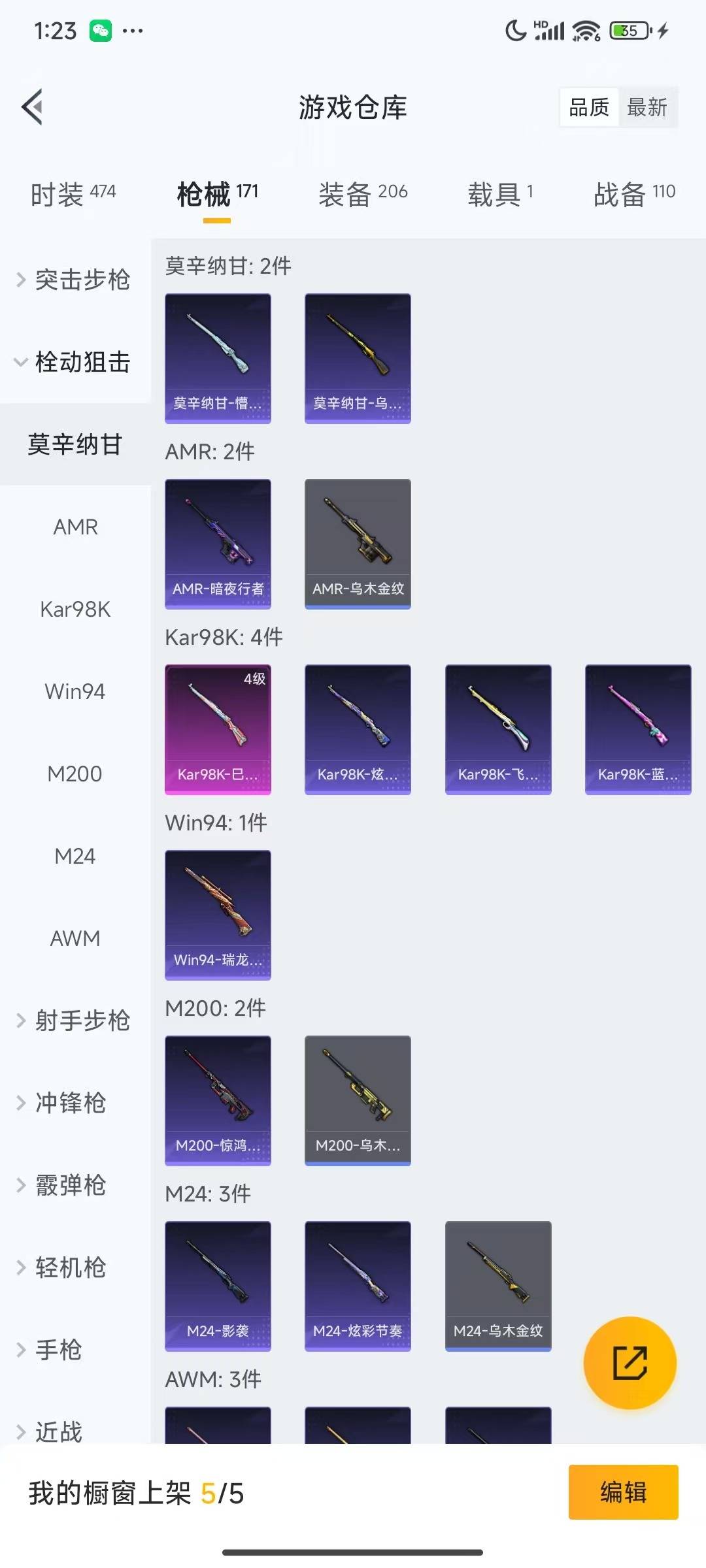Open the 载具 tab
This screenshot has height=1568, width=706.
[500, 193]
